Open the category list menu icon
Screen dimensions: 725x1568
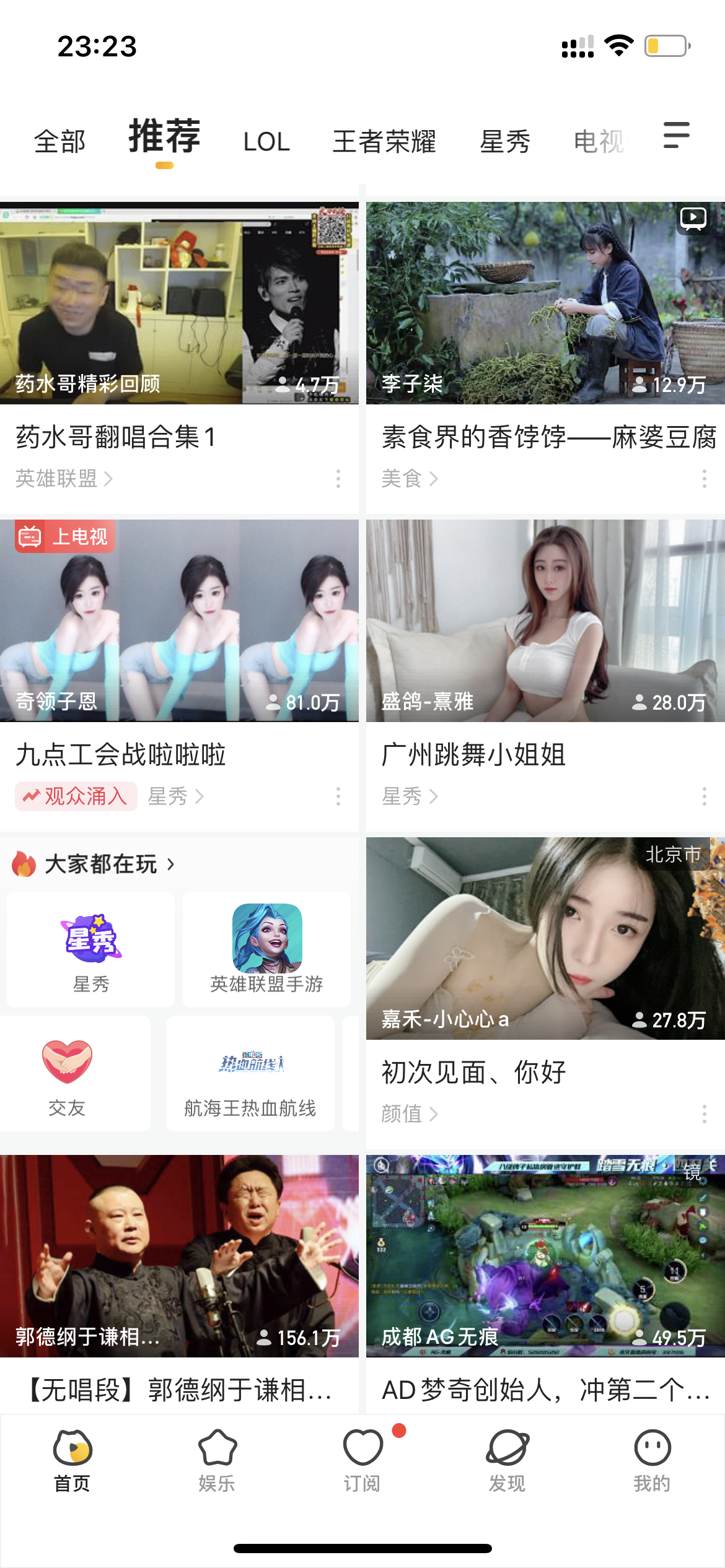click(676, 135)
